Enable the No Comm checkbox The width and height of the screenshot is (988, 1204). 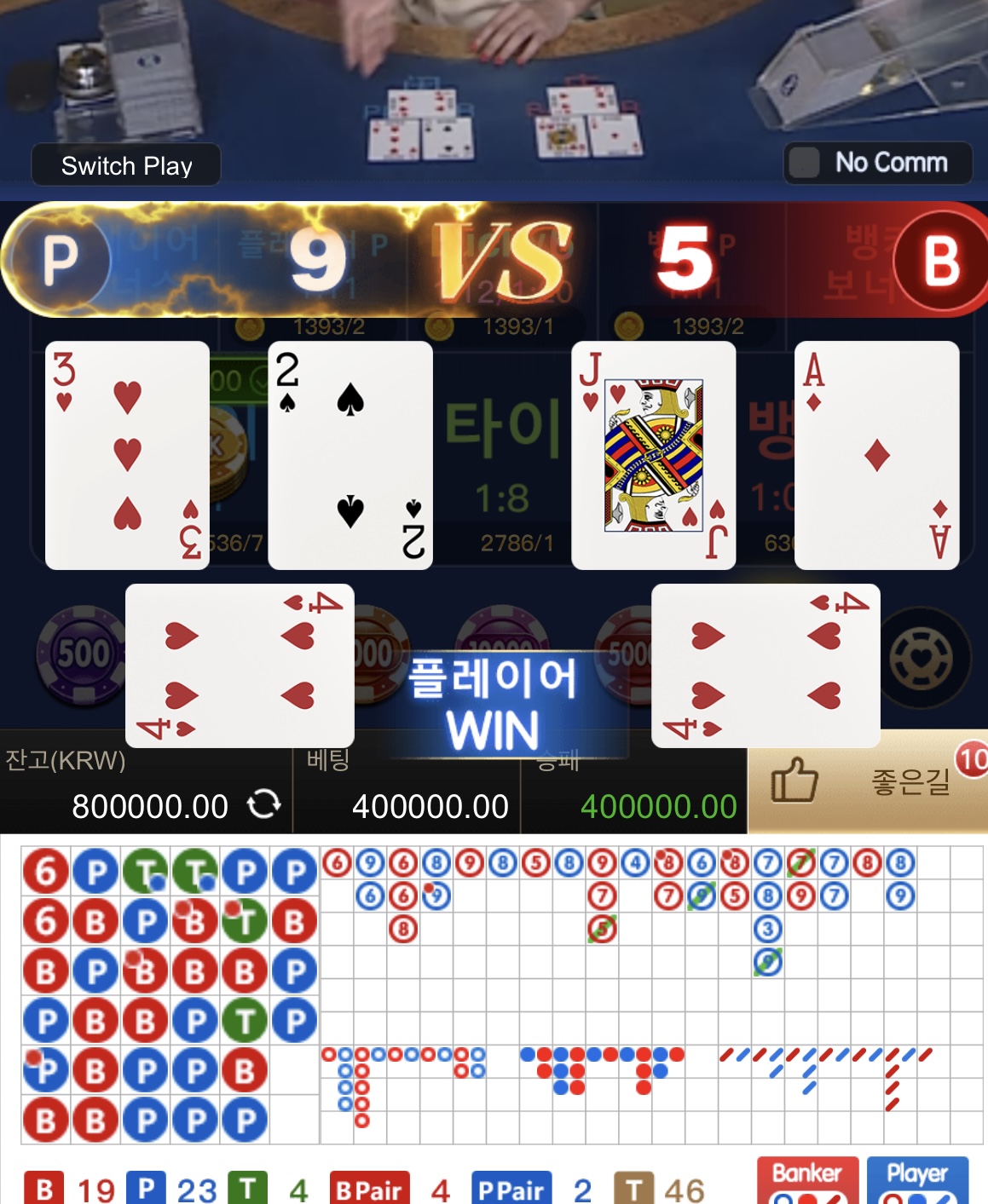point(804,162)
